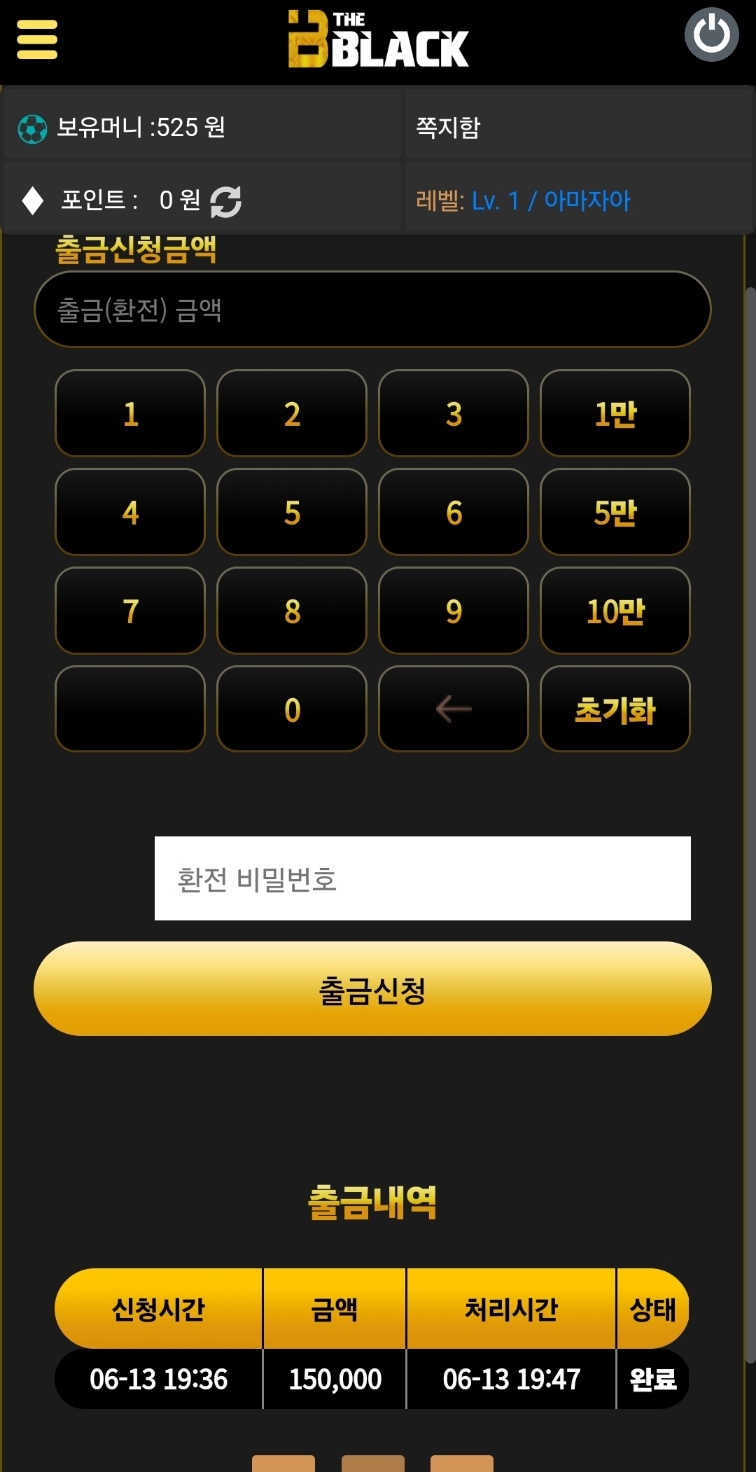Refresh the points balance
This screenshot has width=756, height=1472.
pyautogui.click(x=226, y=201)
